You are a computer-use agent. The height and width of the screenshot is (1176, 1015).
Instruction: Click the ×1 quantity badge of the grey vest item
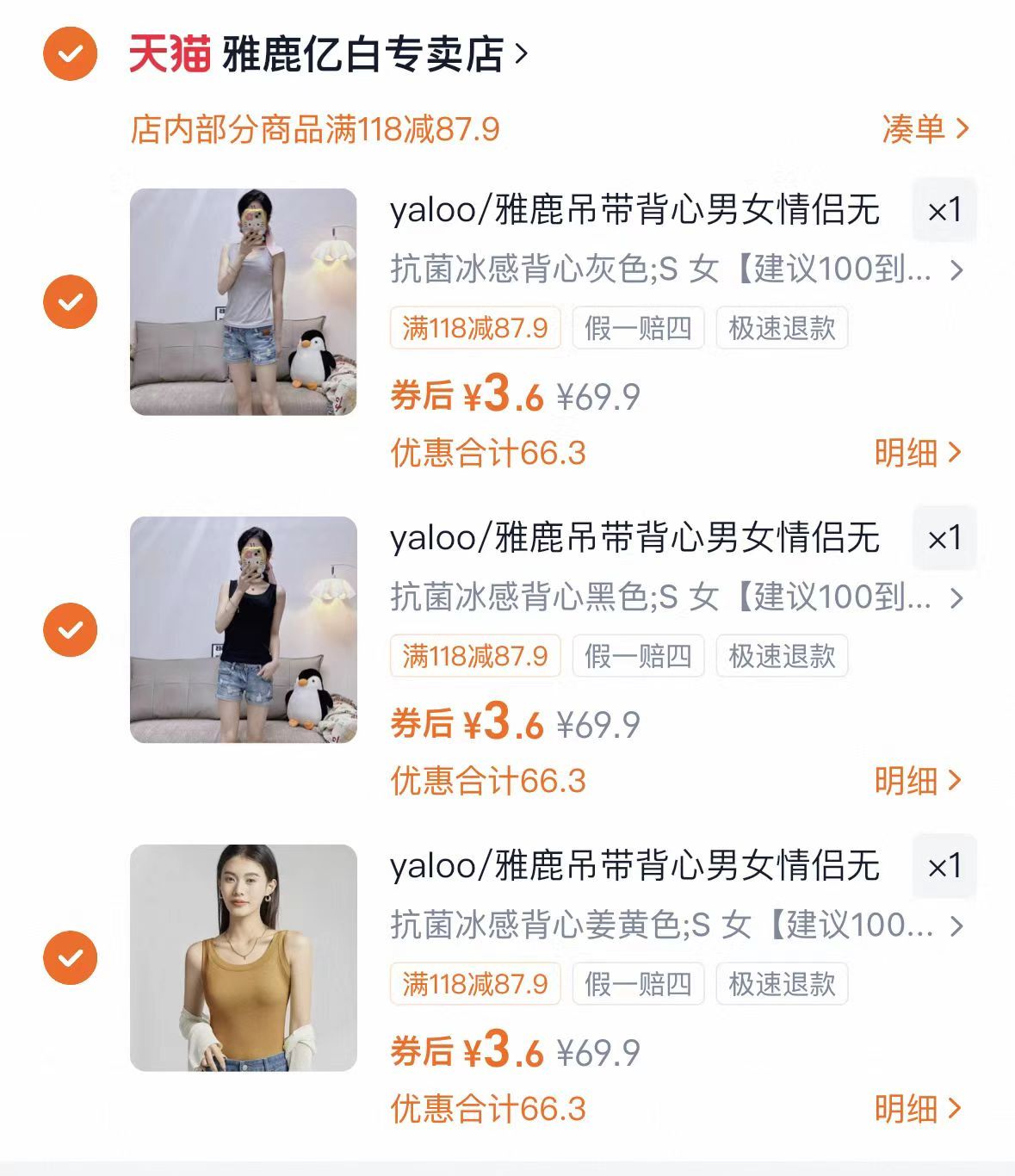944,211
